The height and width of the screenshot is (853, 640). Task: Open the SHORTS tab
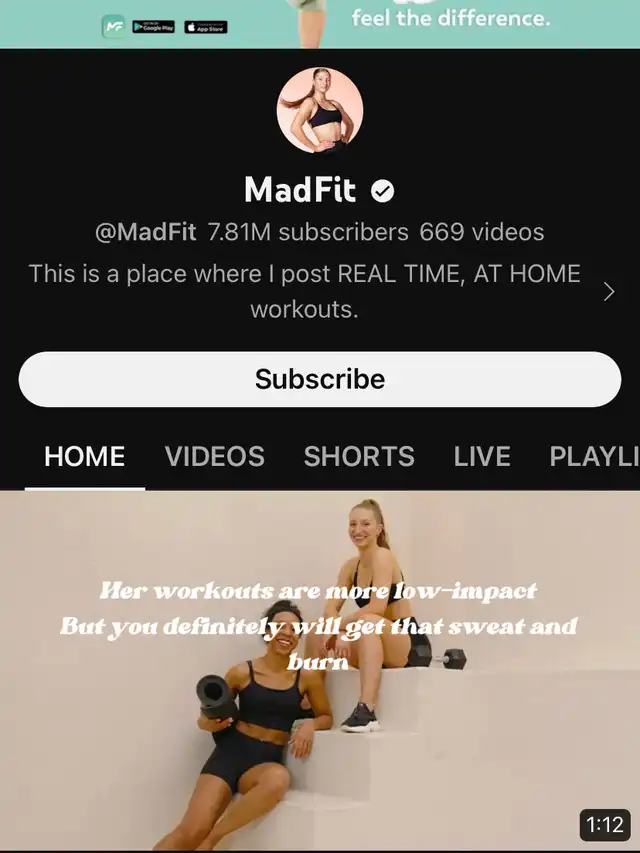[x=359, y=457]
